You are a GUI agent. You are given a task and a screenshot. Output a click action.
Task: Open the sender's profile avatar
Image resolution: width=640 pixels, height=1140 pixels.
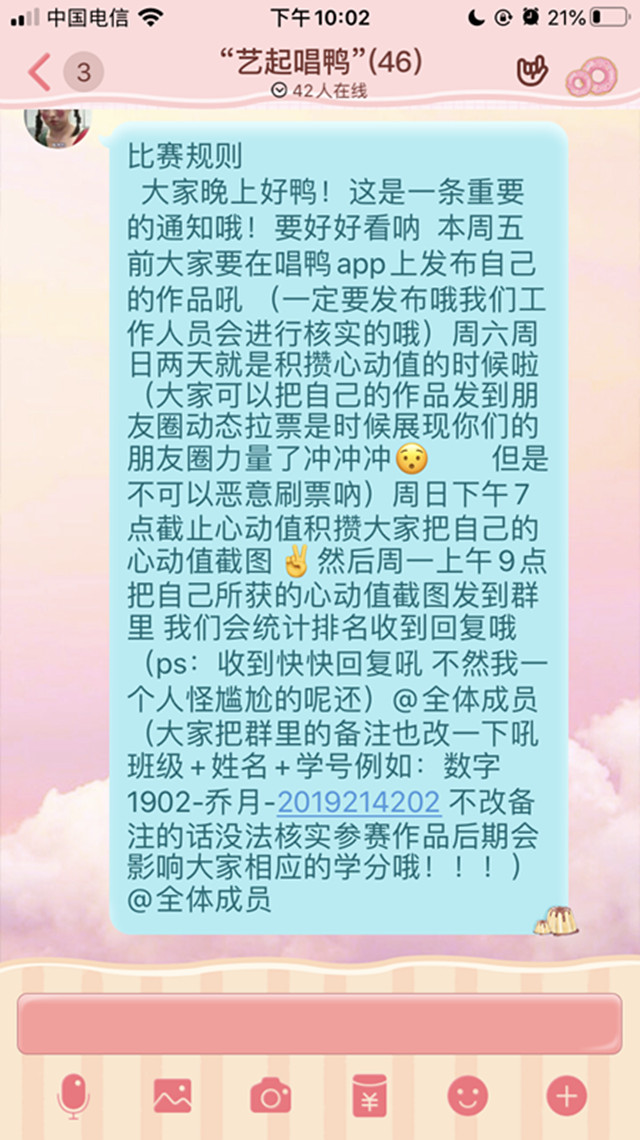[x=57, y=125]
